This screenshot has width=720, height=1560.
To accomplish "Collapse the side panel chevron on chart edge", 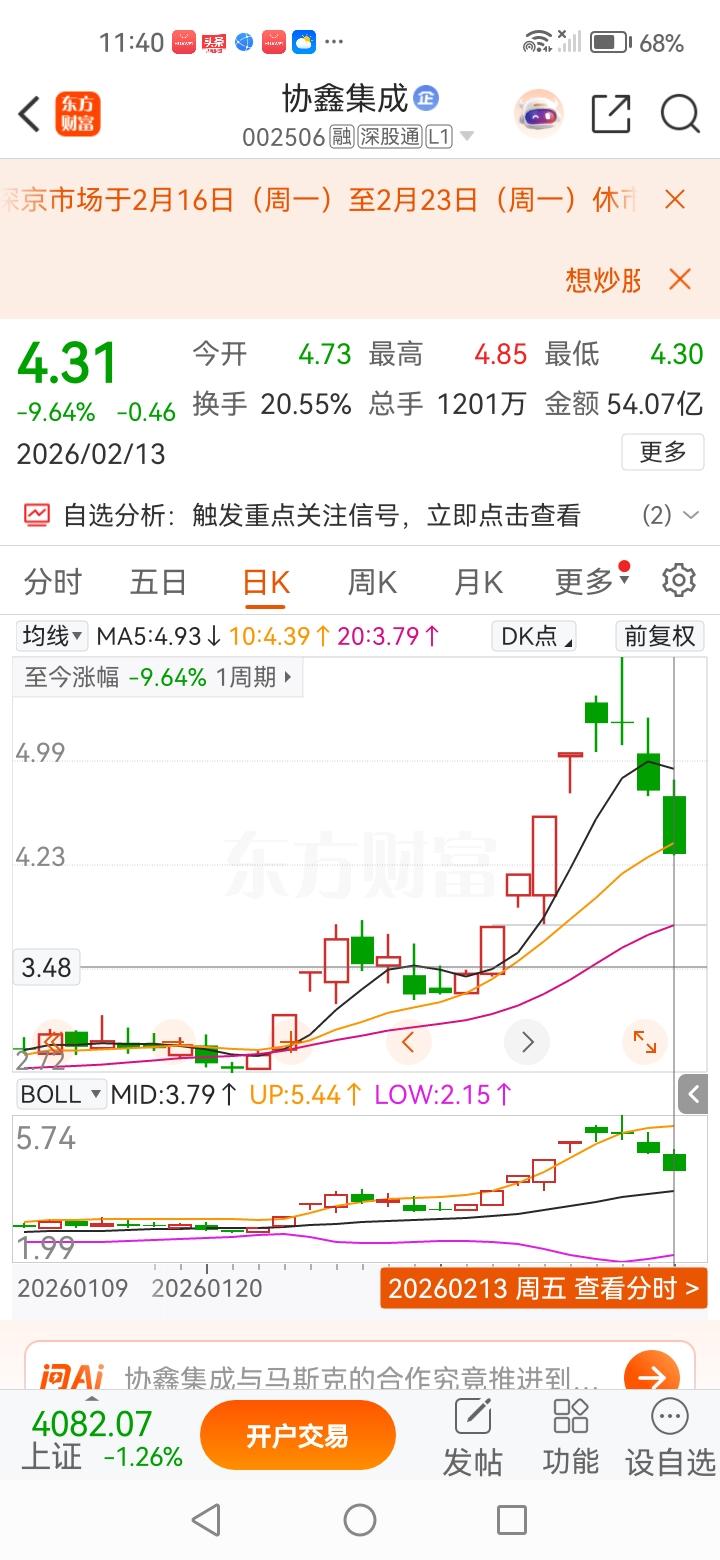I will click(692, 1095).
